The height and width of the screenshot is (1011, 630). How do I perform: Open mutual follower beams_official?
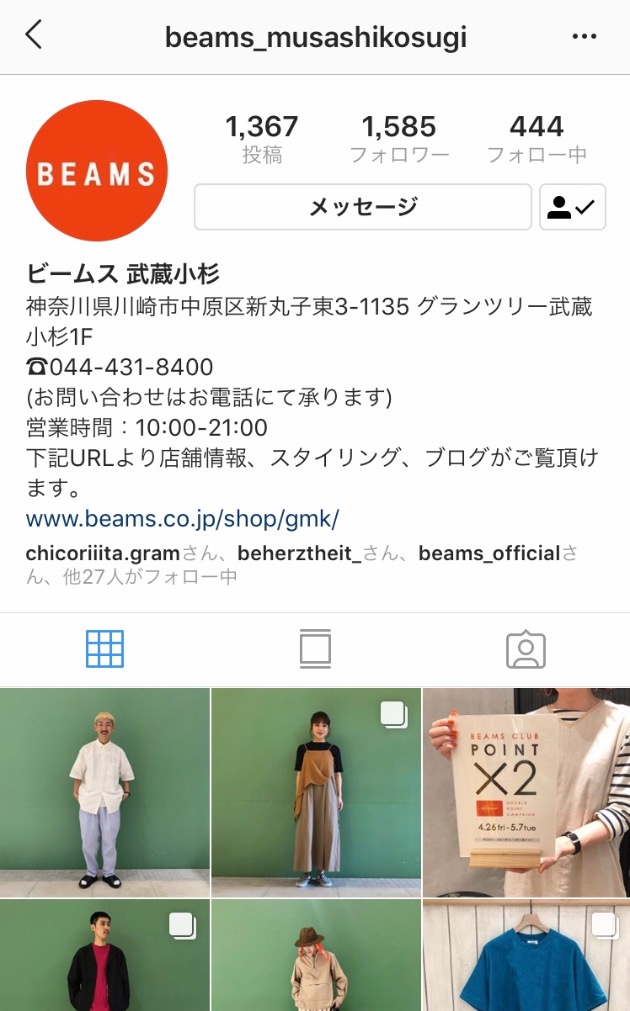point(489,553)
